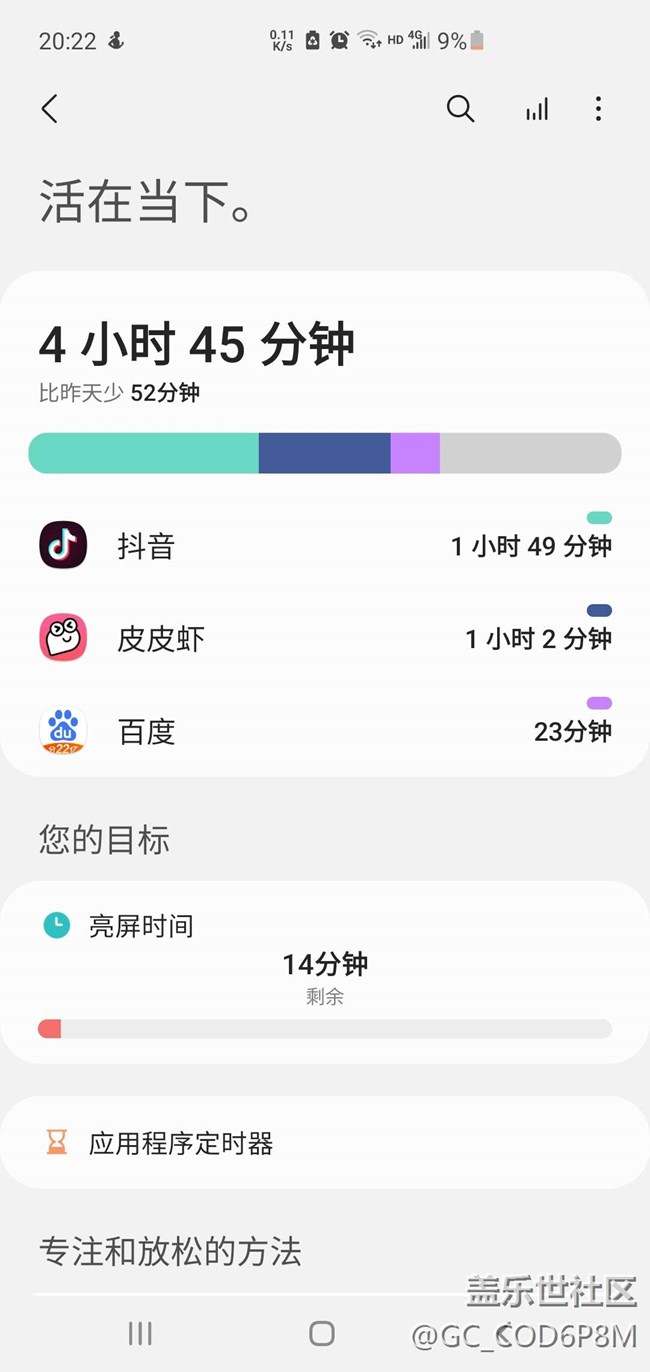This screenshot has width=650, height=1372.
Task: Open the search icon
Action: (460, 108)
